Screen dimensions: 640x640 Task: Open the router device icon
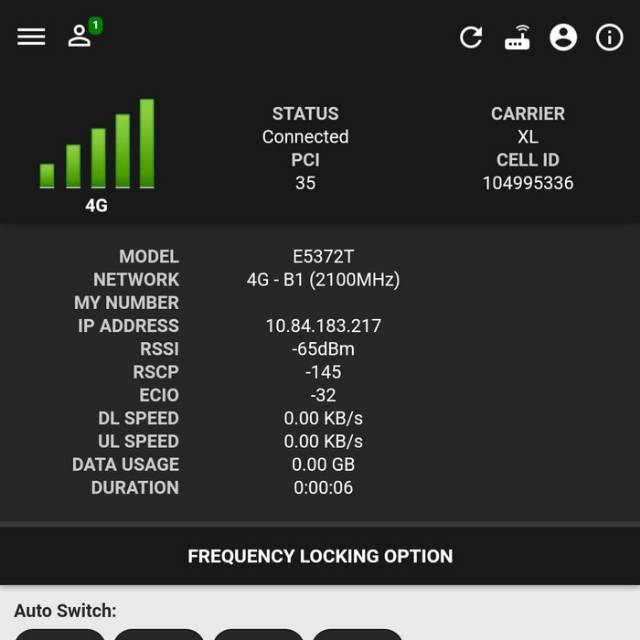tap(517, 38)
